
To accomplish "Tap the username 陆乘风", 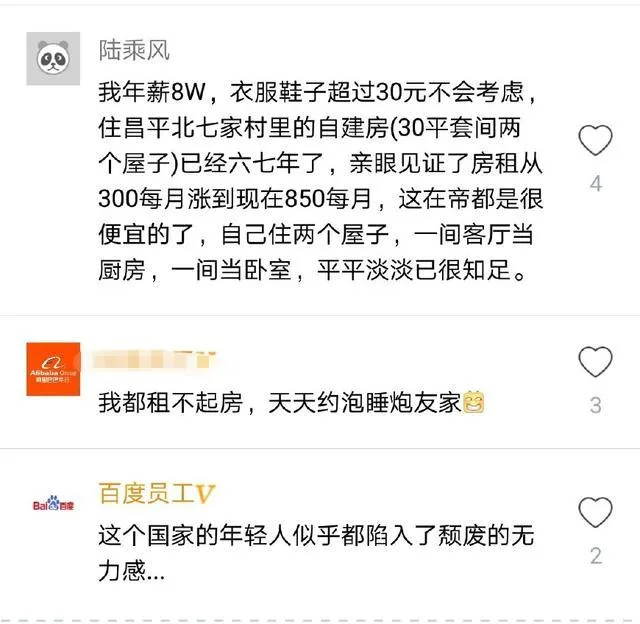I will coord(132,48).
